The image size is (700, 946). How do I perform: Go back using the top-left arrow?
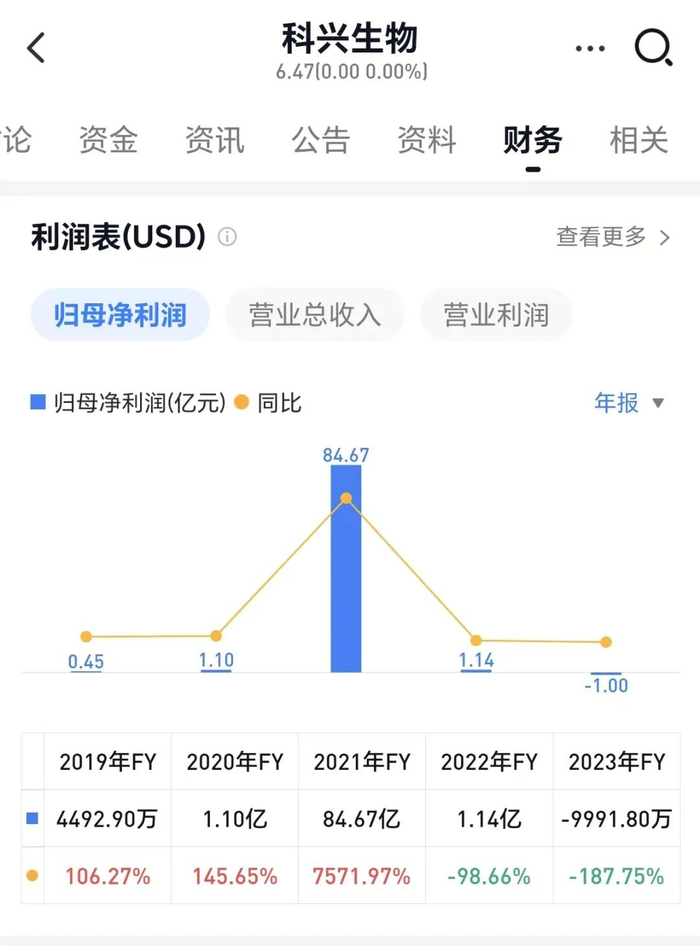(x=37, y=47)
